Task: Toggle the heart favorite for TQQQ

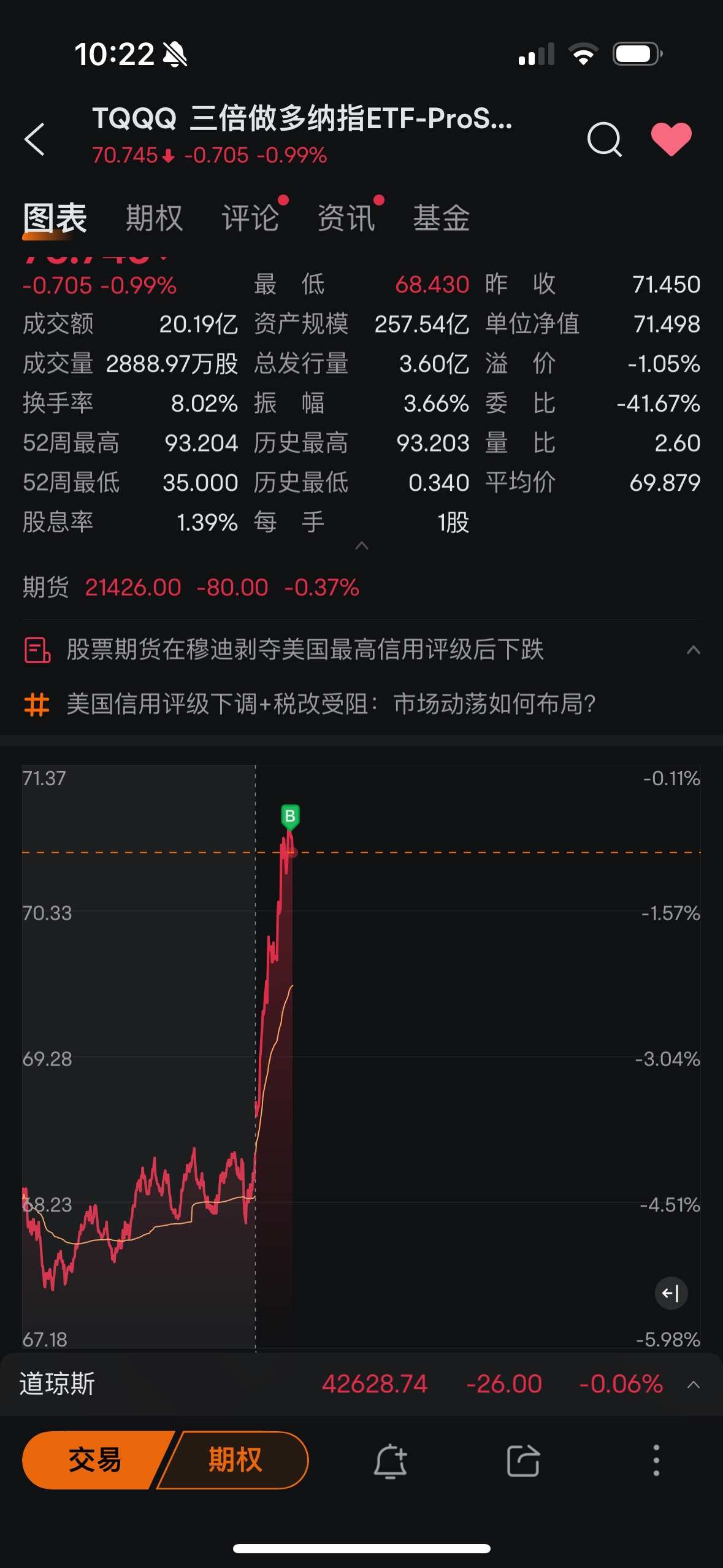Action: [x=671, y=139]
